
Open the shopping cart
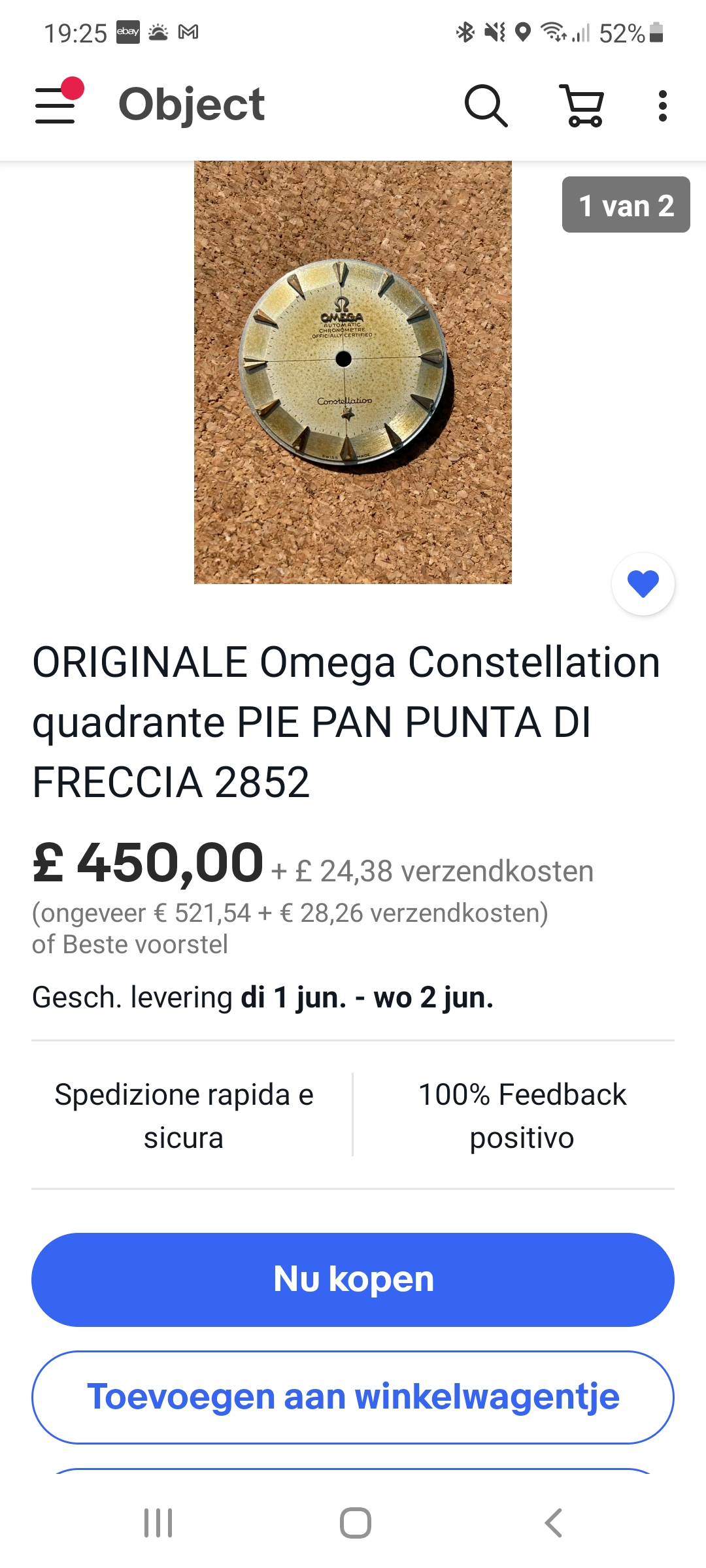pyautogui.click(x=582, y=105)
